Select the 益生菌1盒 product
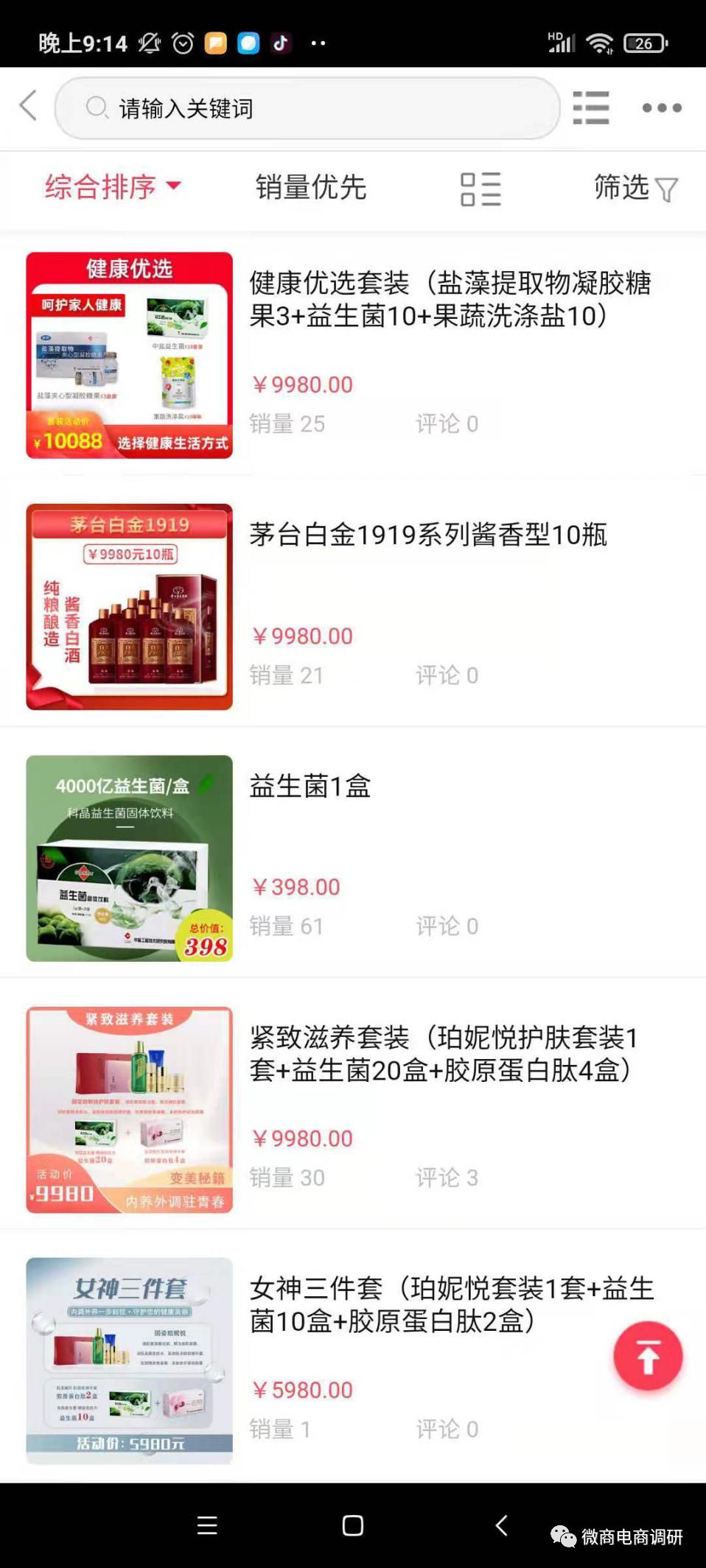Screen dimensions: 706x1568 coord(310,787)
